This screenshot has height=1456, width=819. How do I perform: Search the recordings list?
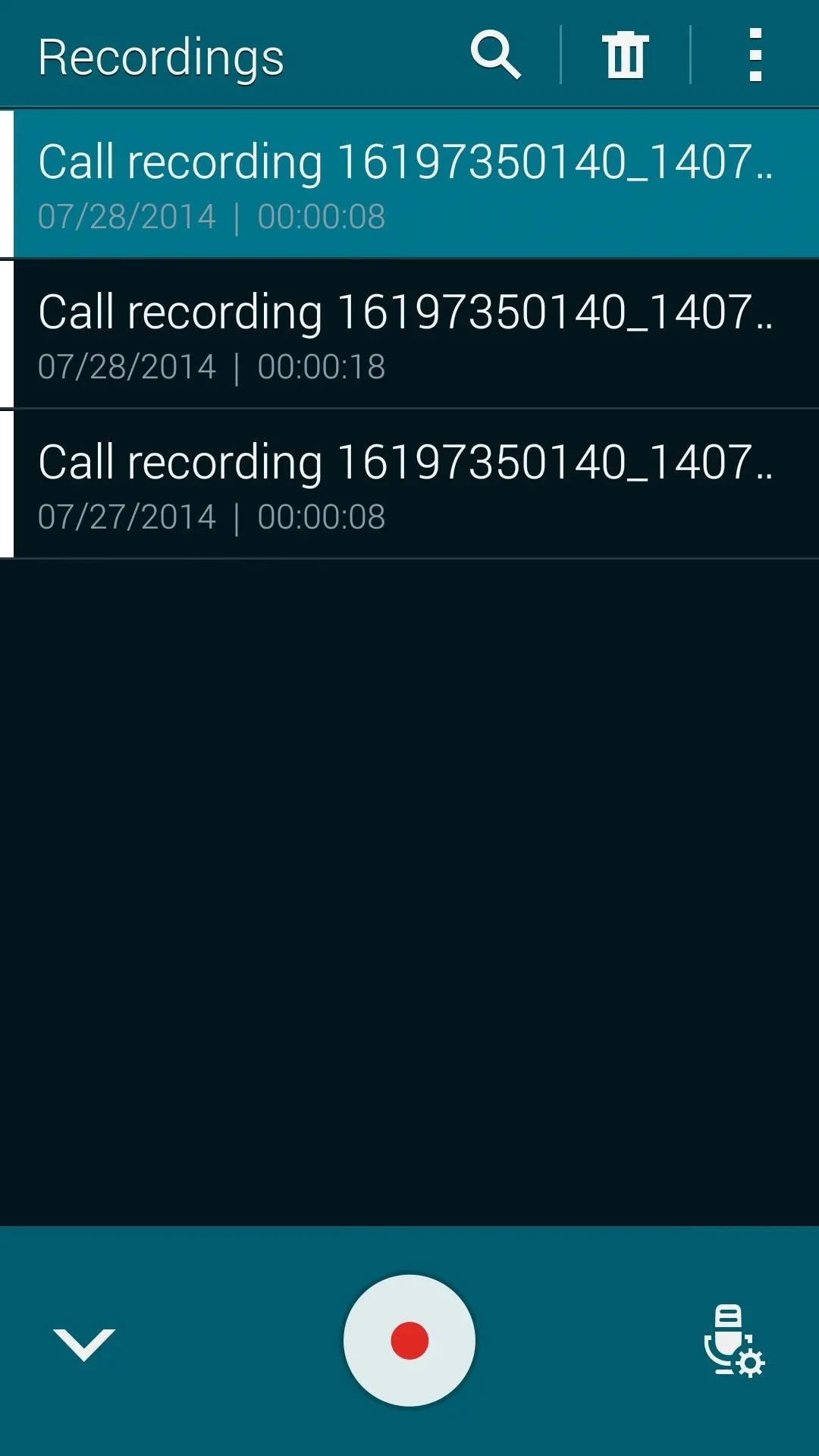(x=496, y=55)
